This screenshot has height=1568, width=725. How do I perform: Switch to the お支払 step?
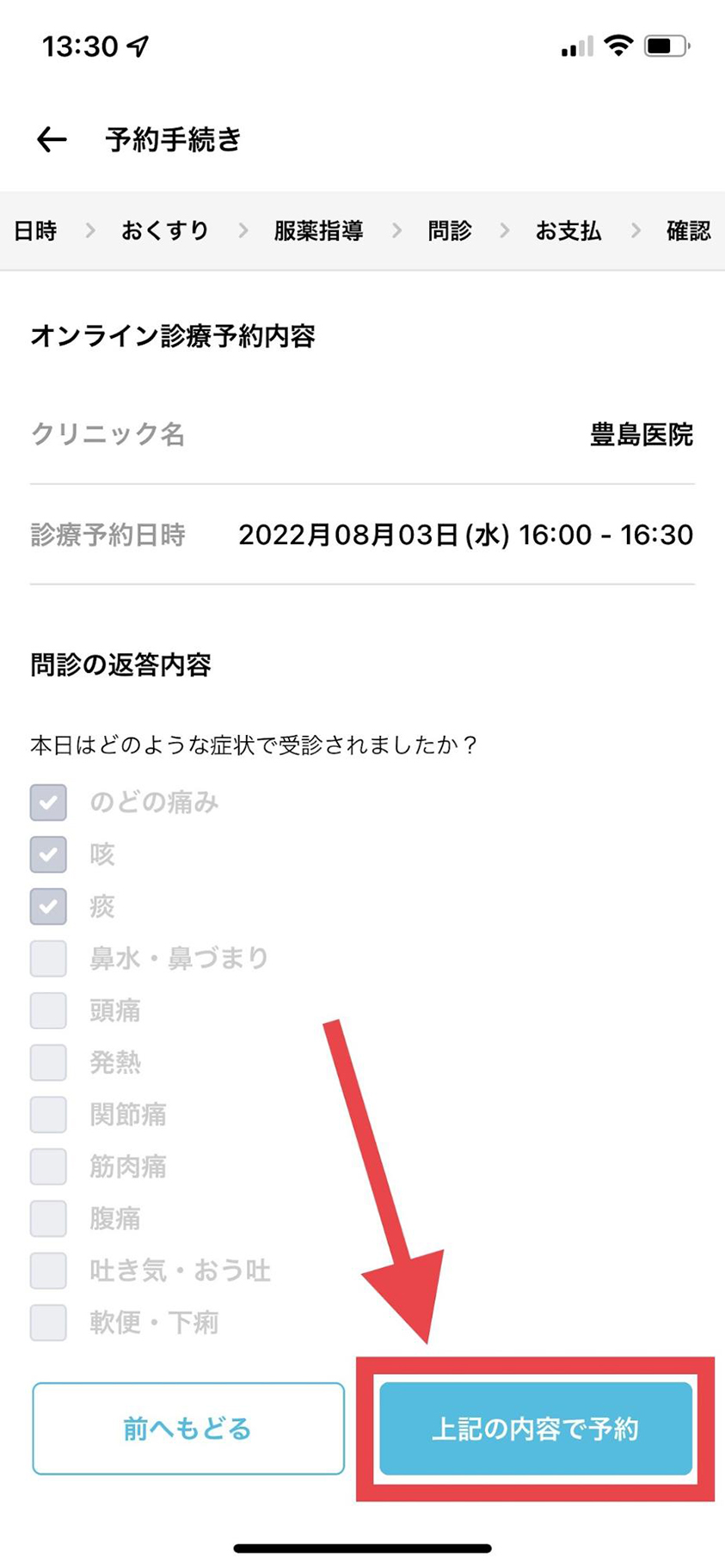pos(568,230)
